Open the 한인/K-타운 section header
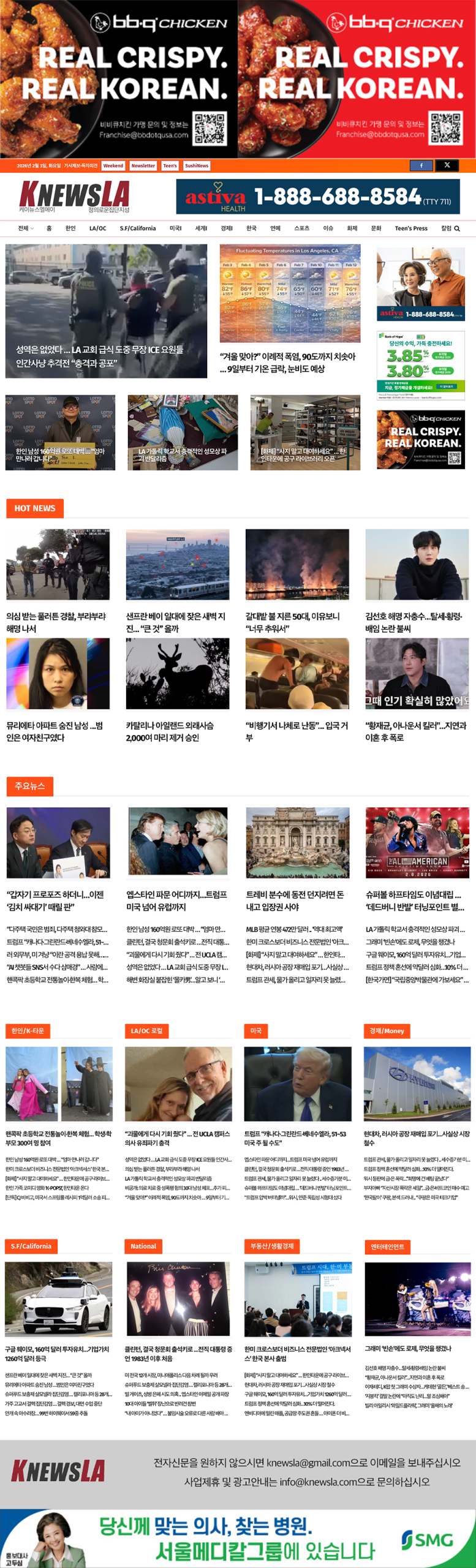 (28, 1031)
